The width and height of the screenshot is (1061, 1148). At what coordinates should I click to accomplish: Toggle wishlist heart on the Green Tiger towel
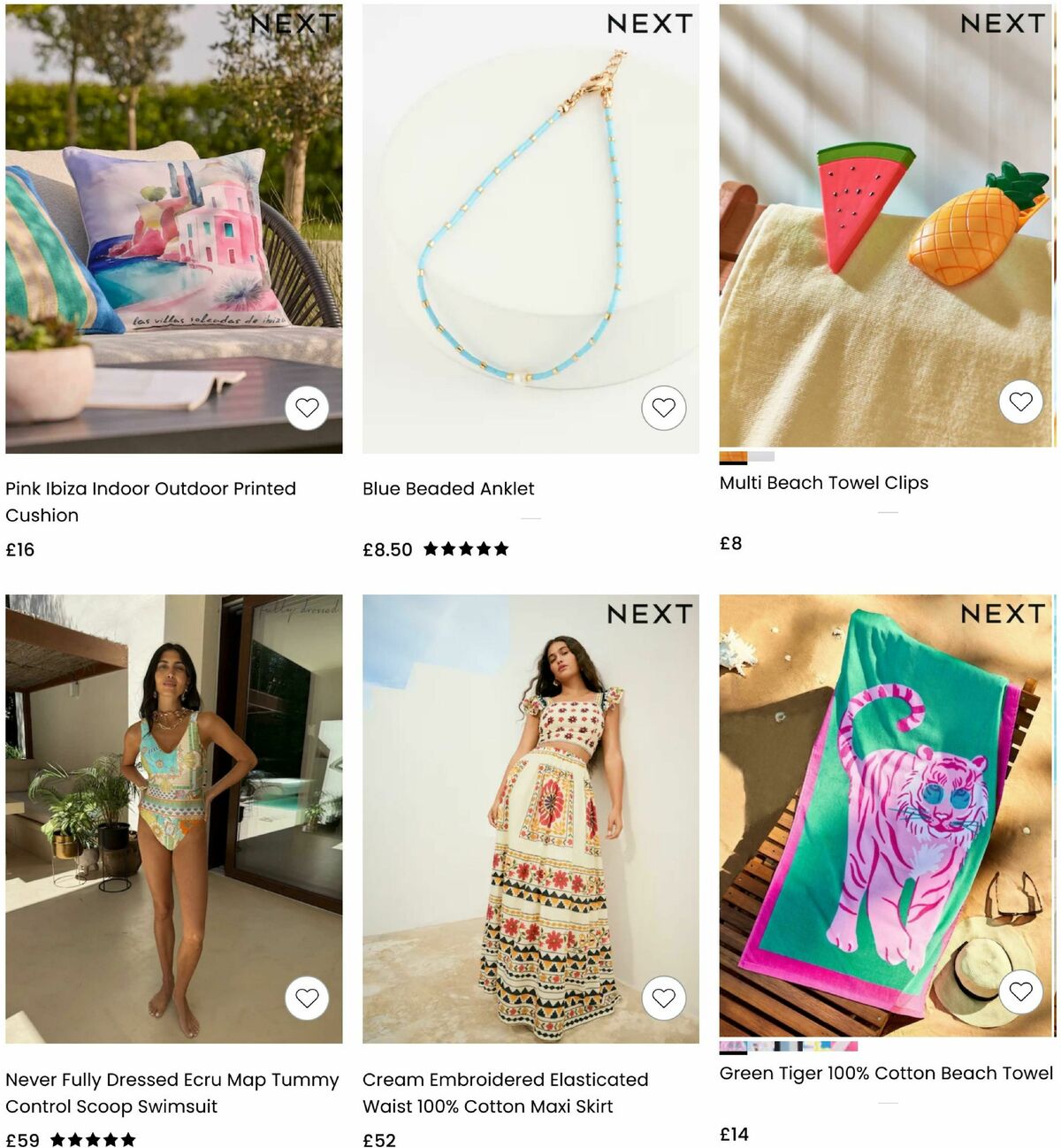tap(1021, 991)
